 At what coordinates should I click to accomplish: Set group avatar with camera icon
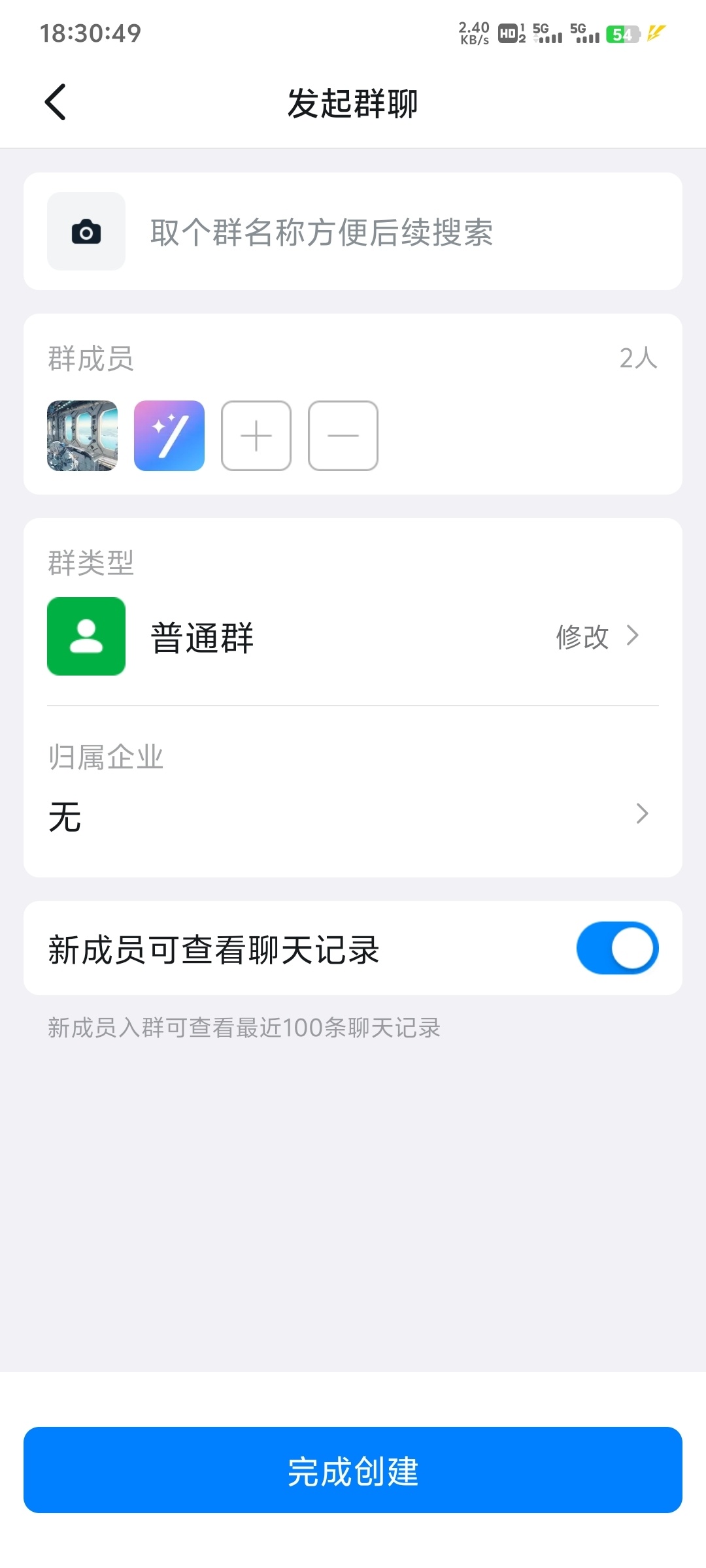tap(86, 231)
